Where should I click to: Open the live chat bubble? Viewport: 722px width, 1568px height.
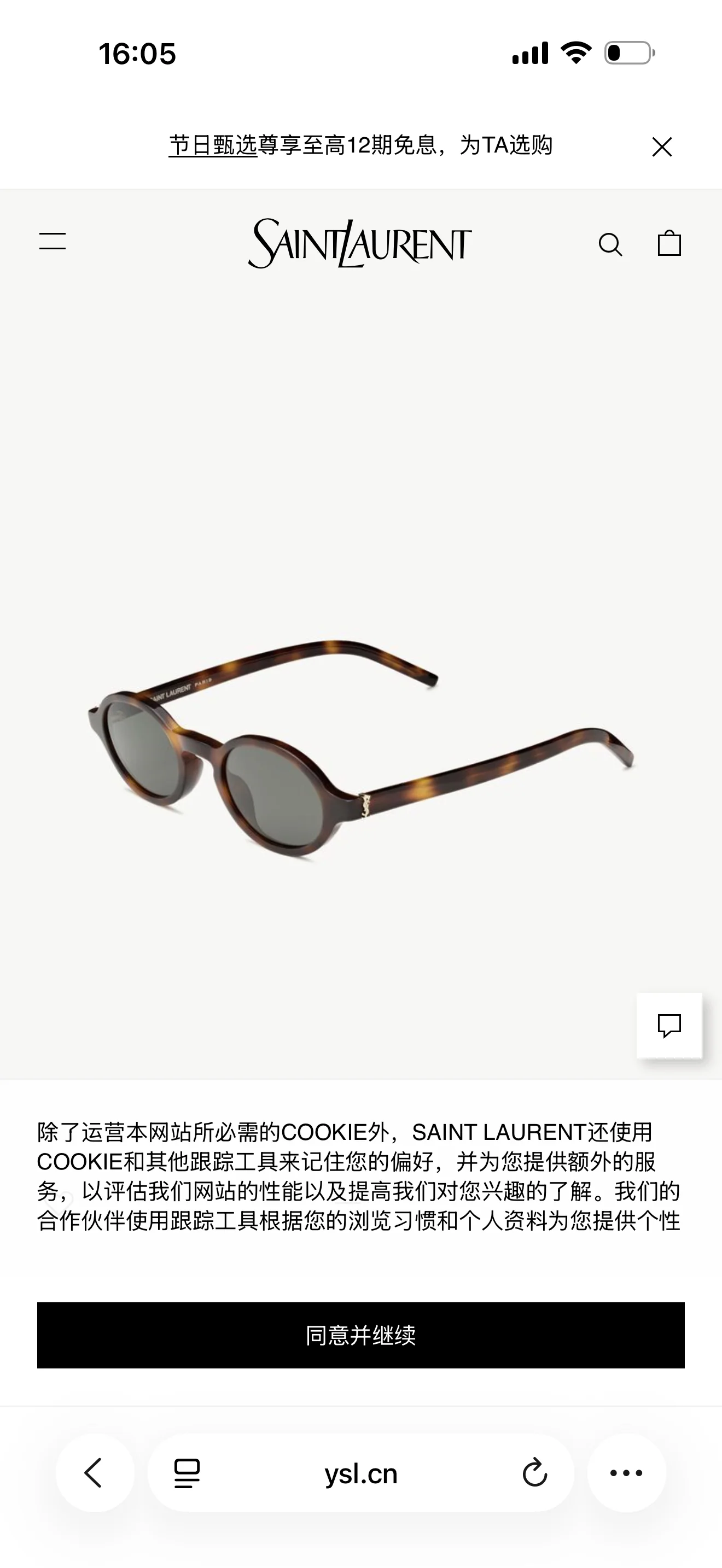click(x=669, y=1025)
